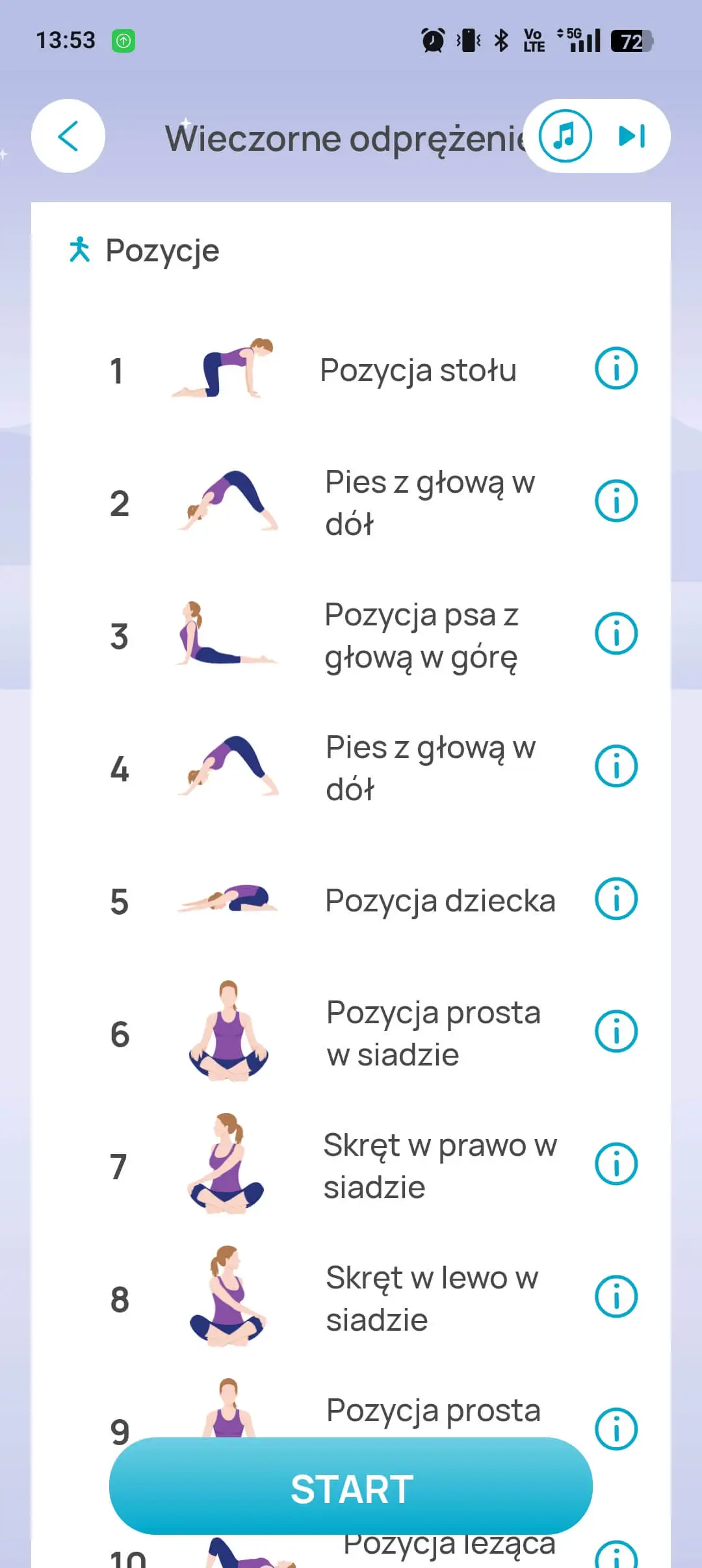Open info for Pozycja prosta w siadzie
Viewport: 702px width, 1568px height.
pyautogui.click(x=616, y=1030)
